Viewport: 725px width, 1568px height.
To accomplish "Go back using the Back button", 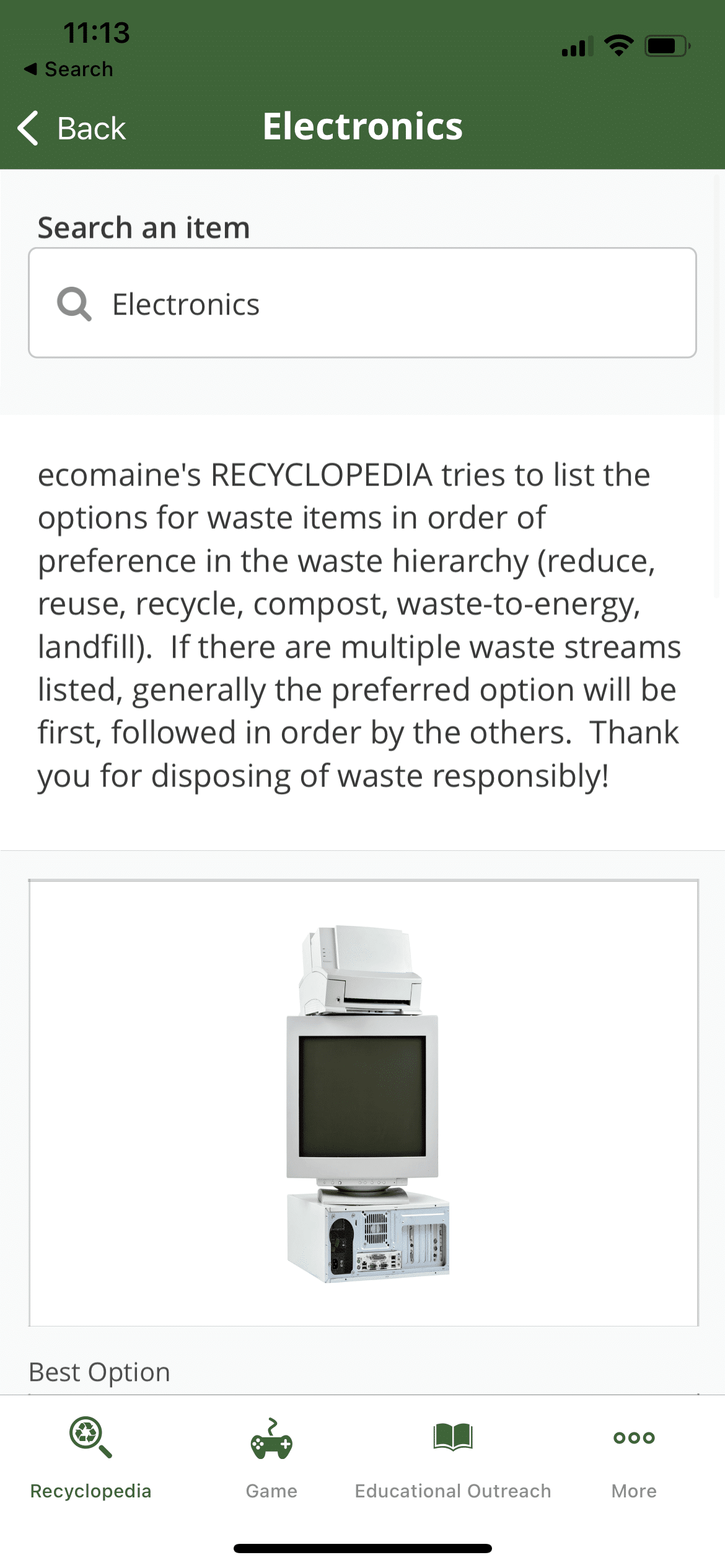I will pos(71,128).
